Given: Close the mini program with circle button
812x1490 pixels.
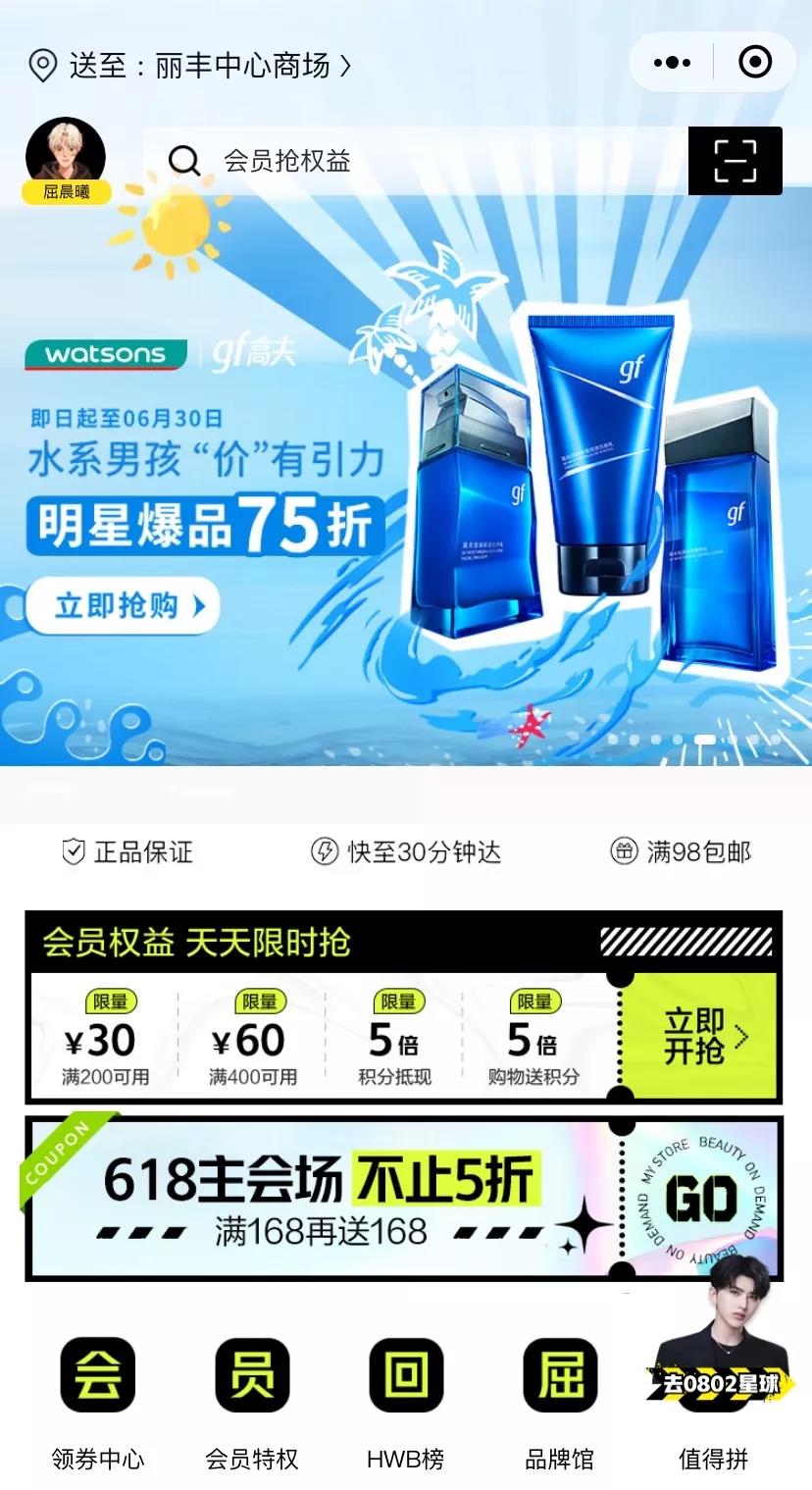Looking at the screenshot, I should (x=754, y=63).
